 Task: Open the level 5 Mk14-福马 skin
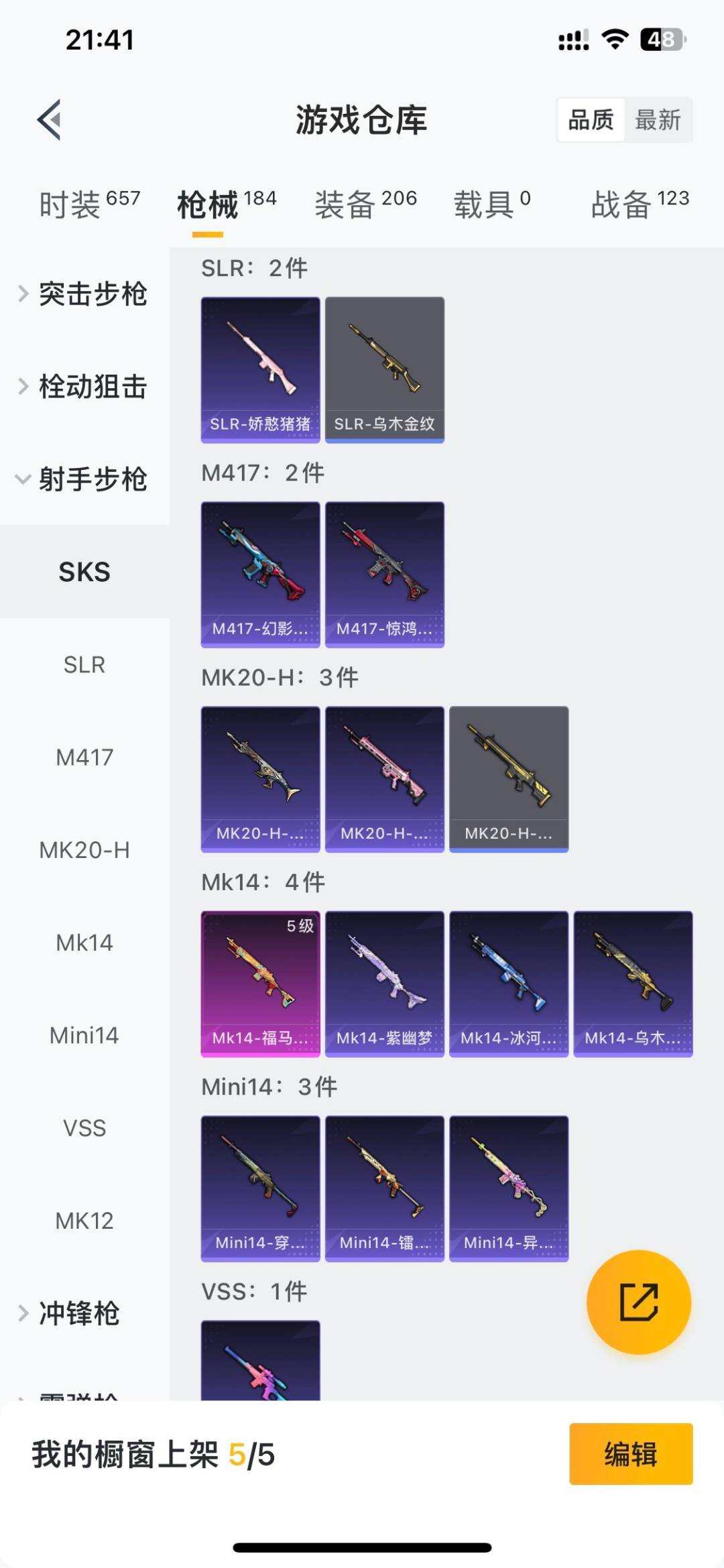point(260,983)
